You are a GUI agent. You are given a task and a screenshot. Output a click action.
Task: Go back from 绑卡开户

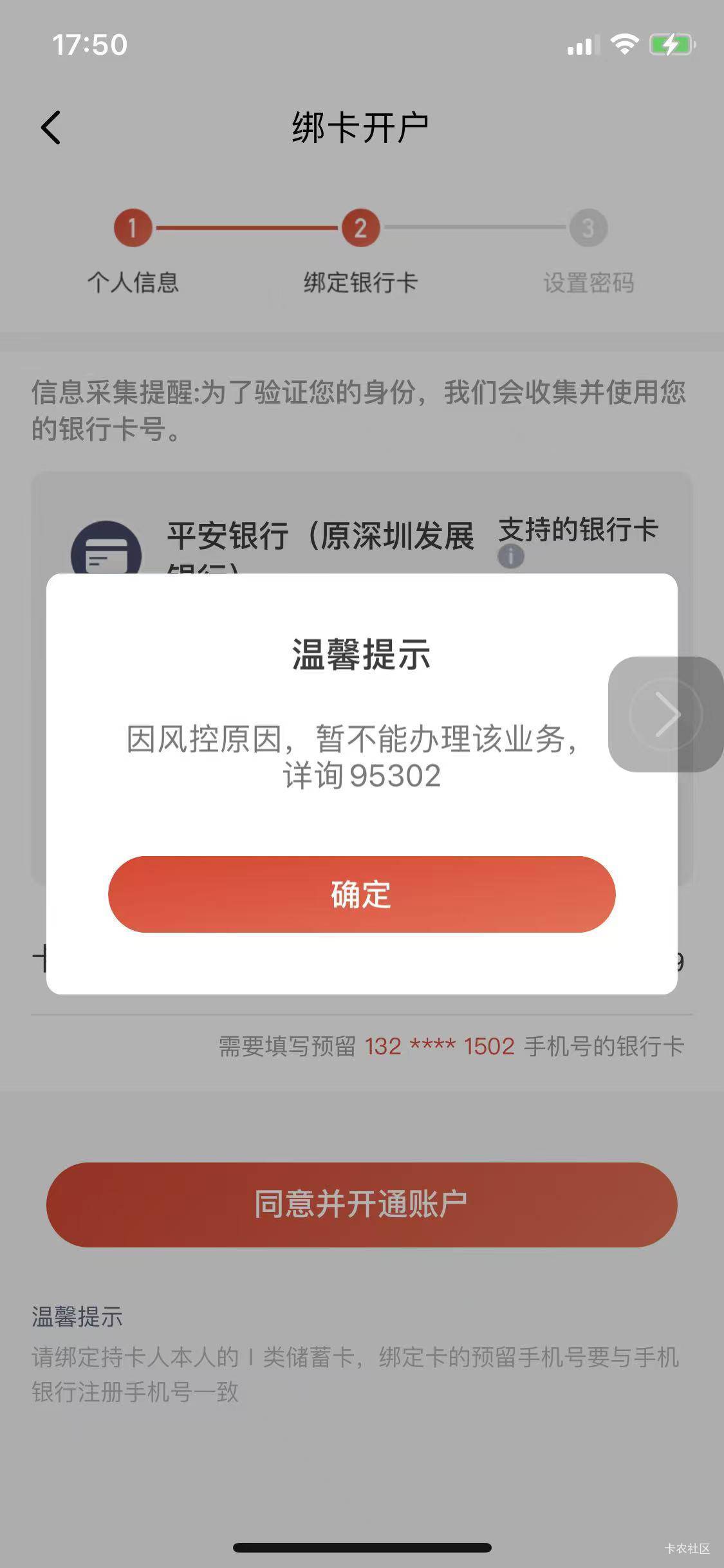point(51,127)
